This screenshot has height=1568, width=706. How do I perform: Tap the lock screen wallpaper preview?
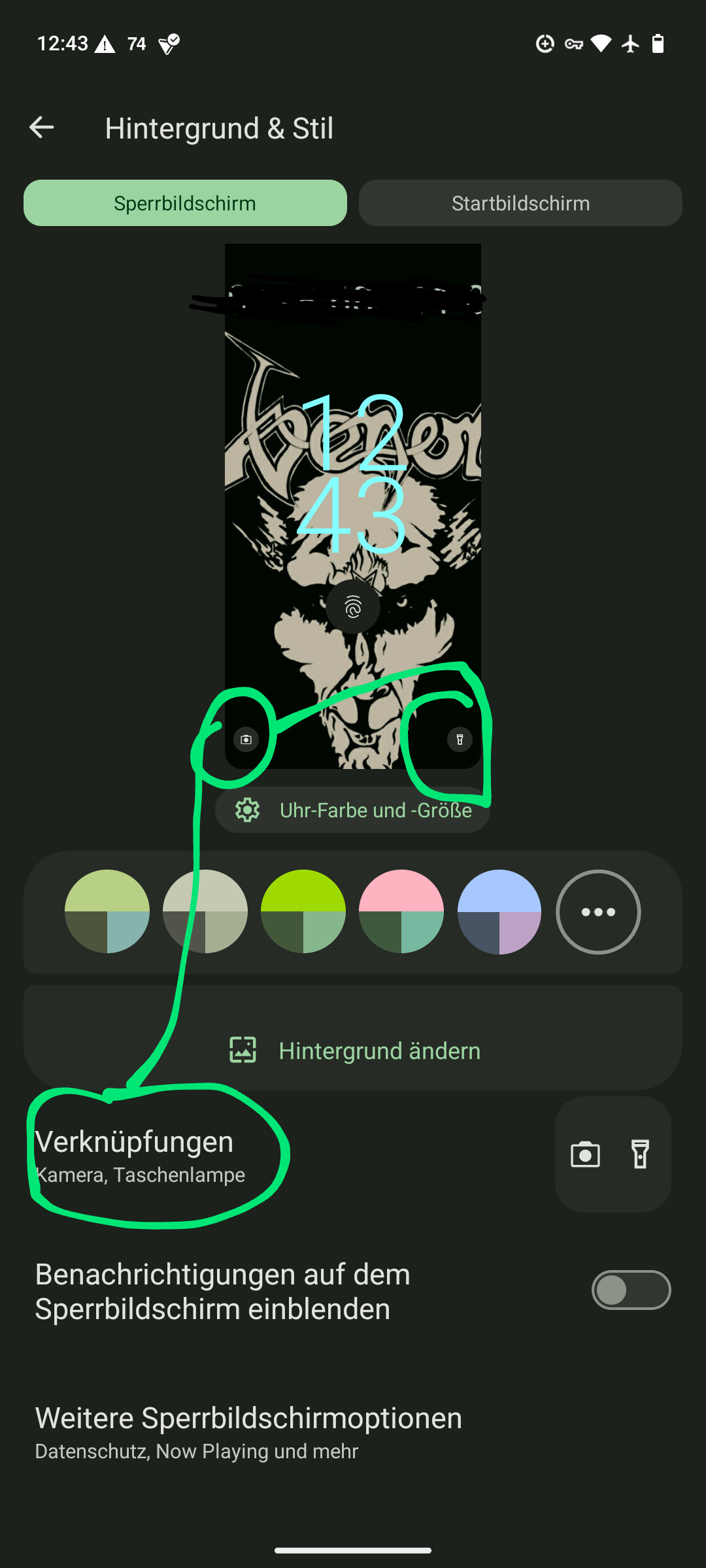click(353, 506)
